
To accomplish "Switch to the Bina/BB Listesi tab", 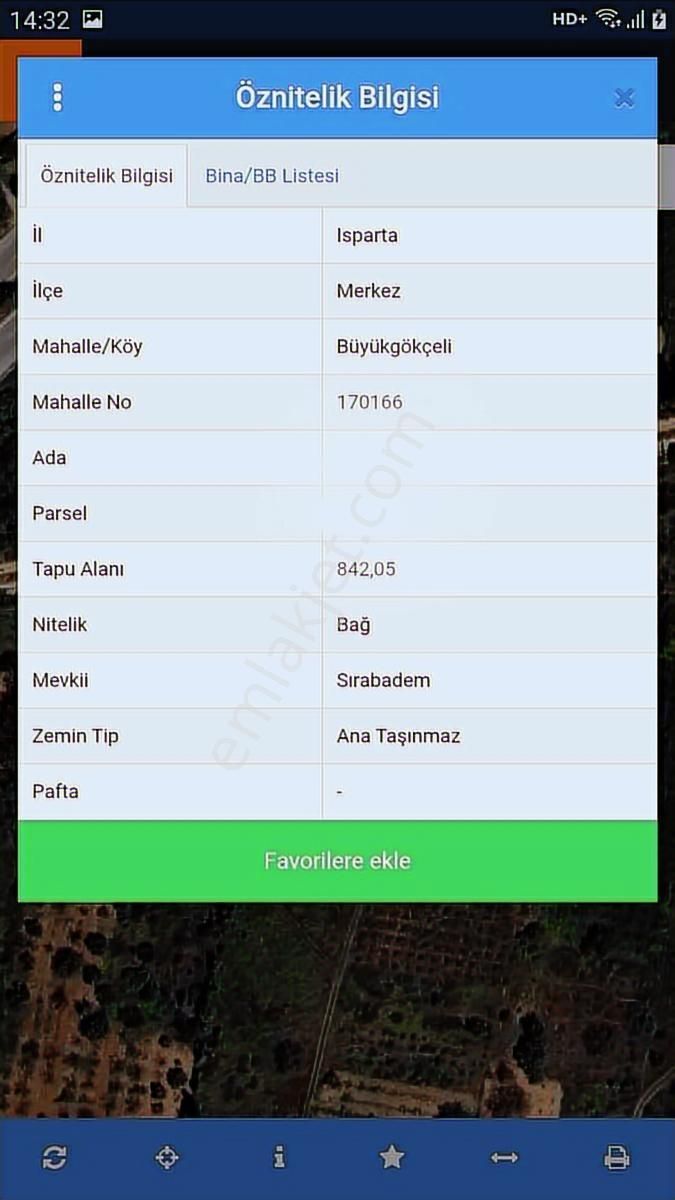I will tap(272, 176).
